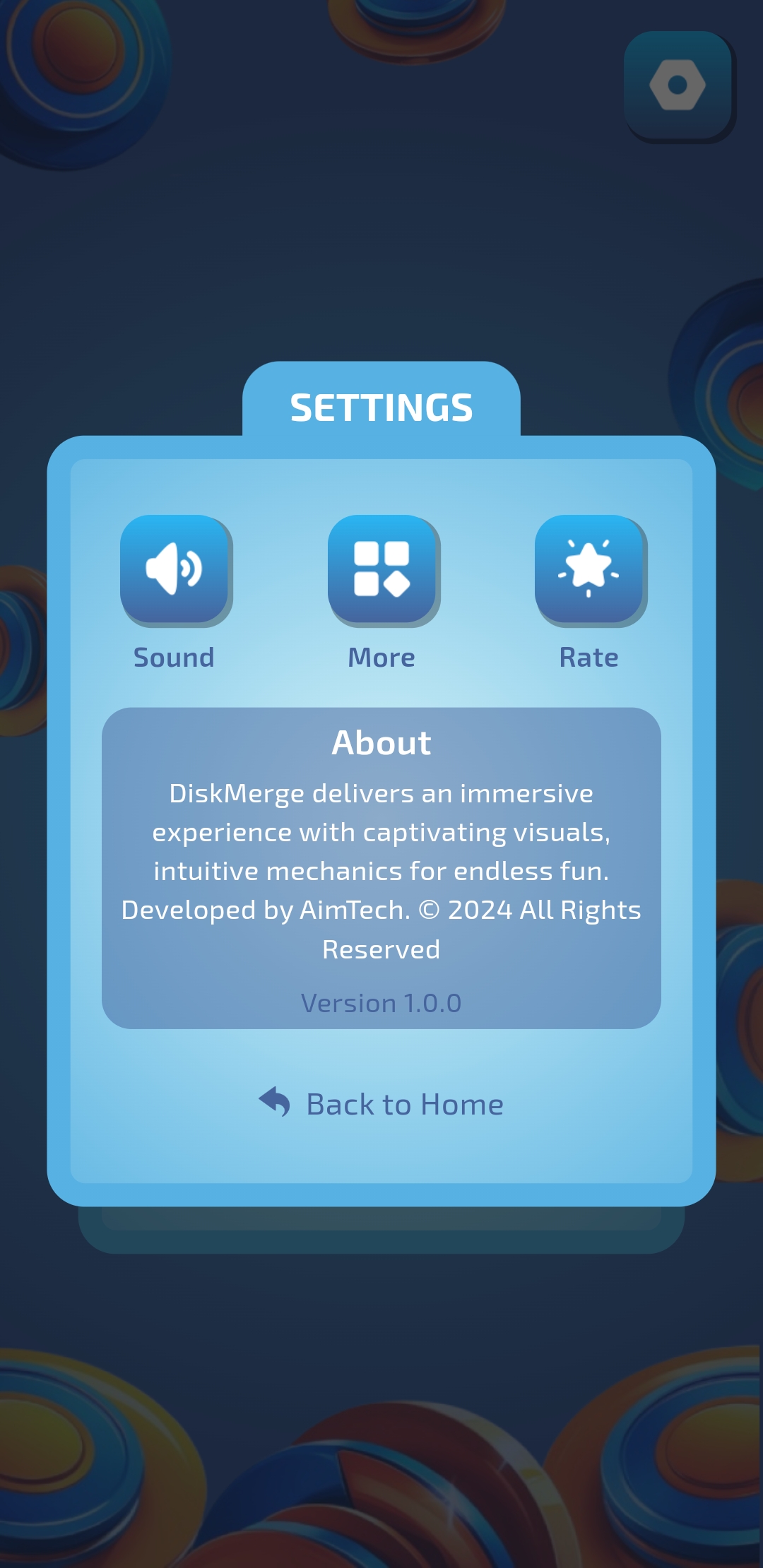Tap the hexagon settings icon
This screenshot has height=1568, width=763.
click(678, 85)
